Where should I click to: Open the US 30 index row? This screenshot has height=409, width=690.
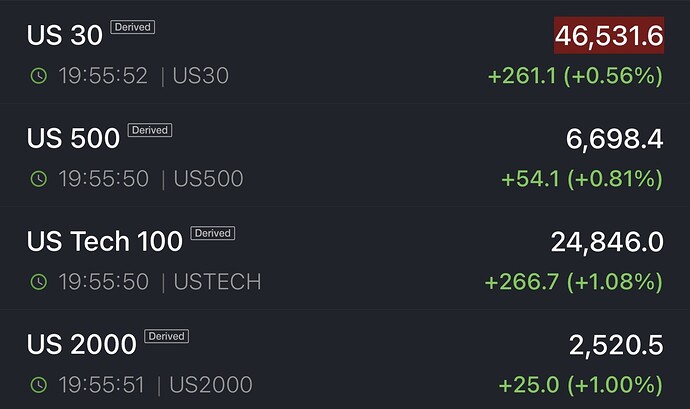[65, 35]
